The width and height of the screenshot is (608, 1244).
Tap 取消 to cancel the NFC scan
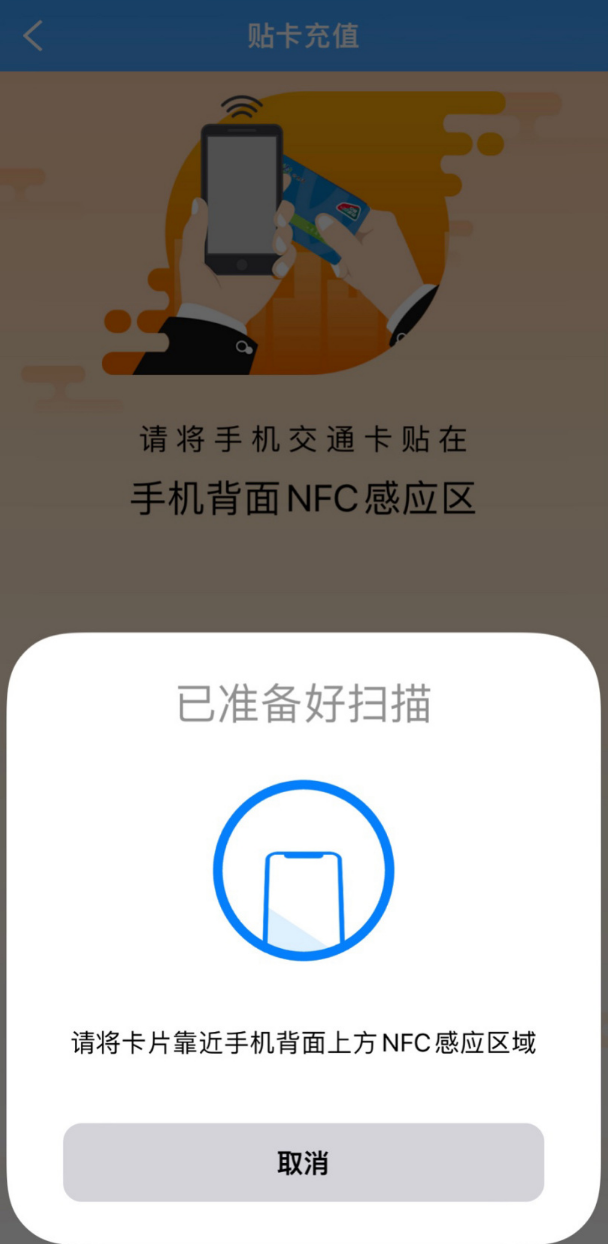(x=303, y=1162)
